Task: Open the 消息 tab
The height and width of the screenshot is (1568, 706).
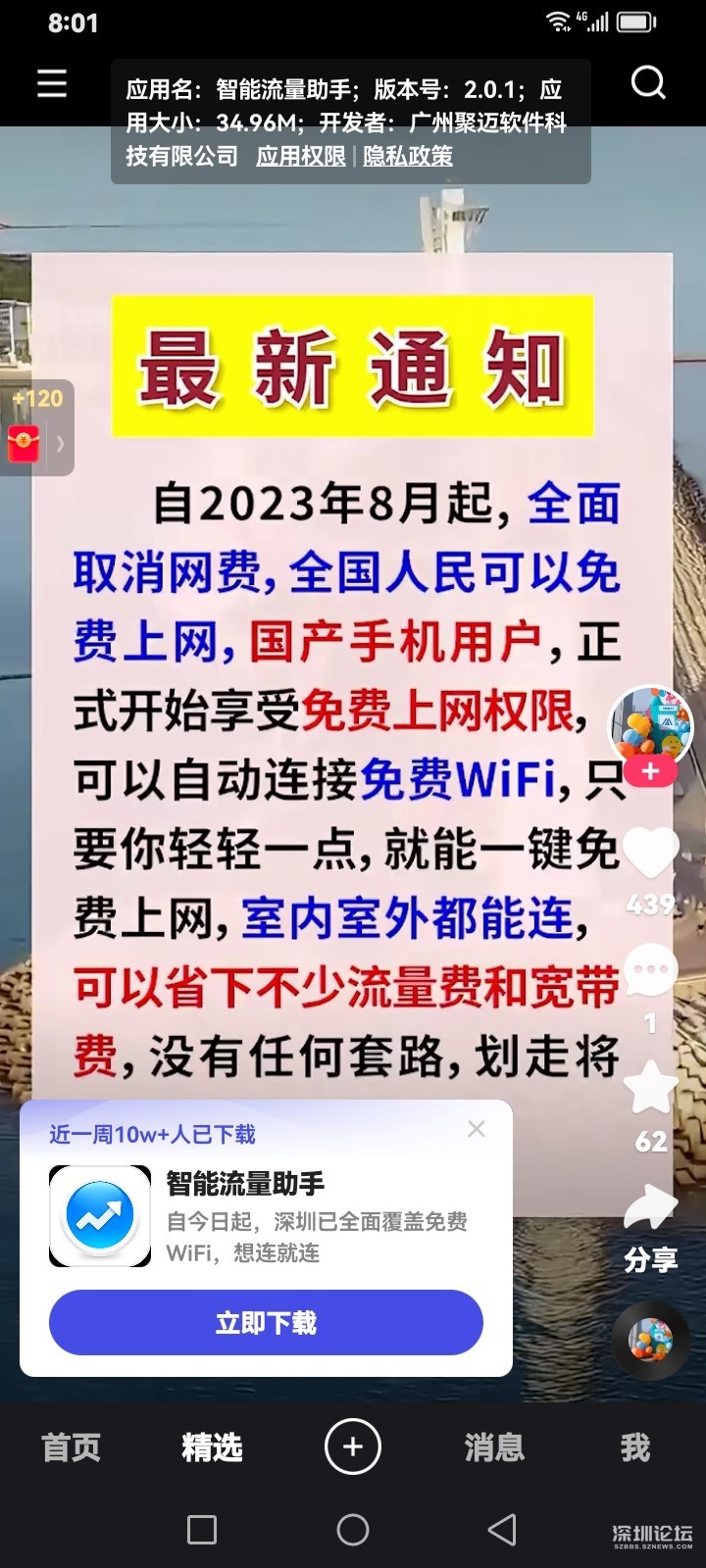Action: click(494, 1447)
